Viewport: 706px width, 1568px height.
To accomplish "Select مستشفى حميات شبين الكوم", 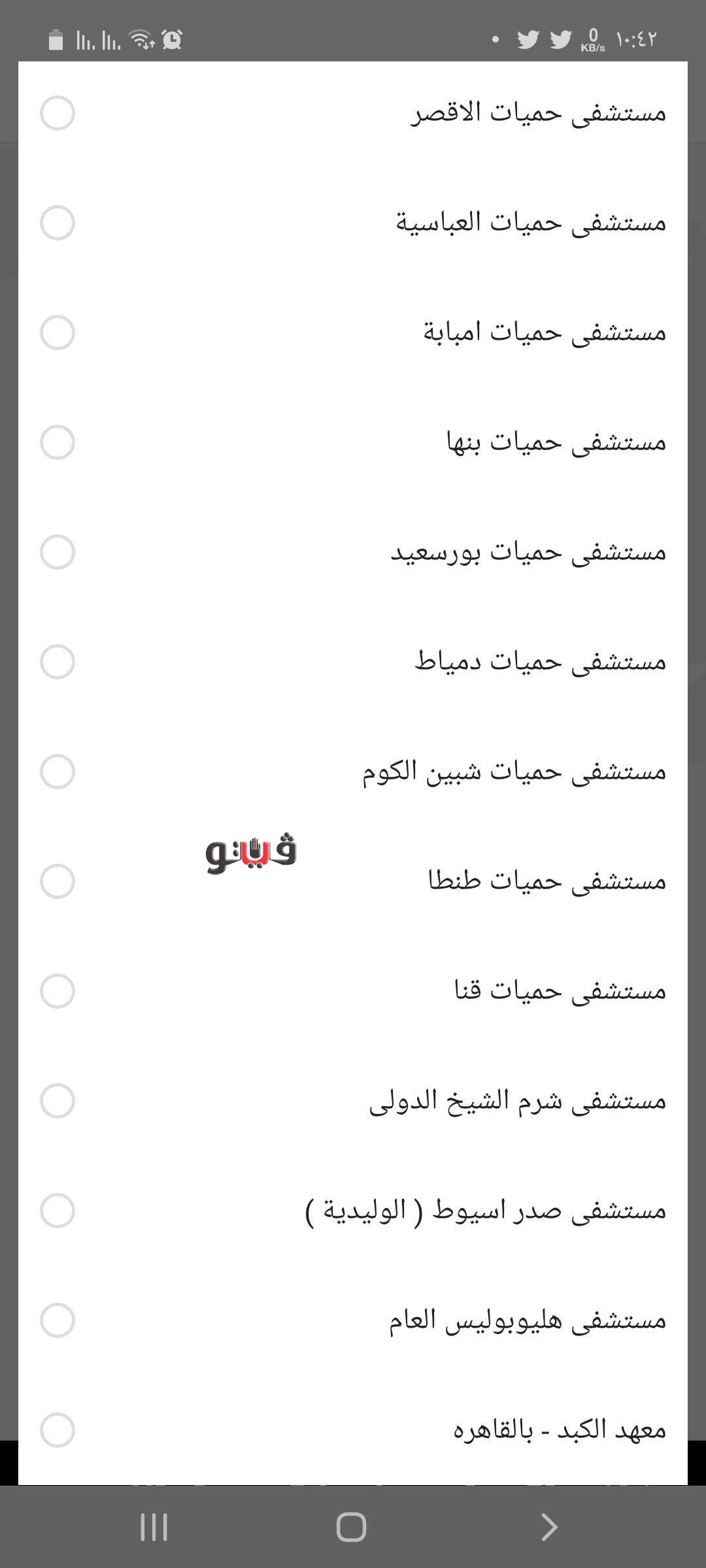I will [58, 772].
